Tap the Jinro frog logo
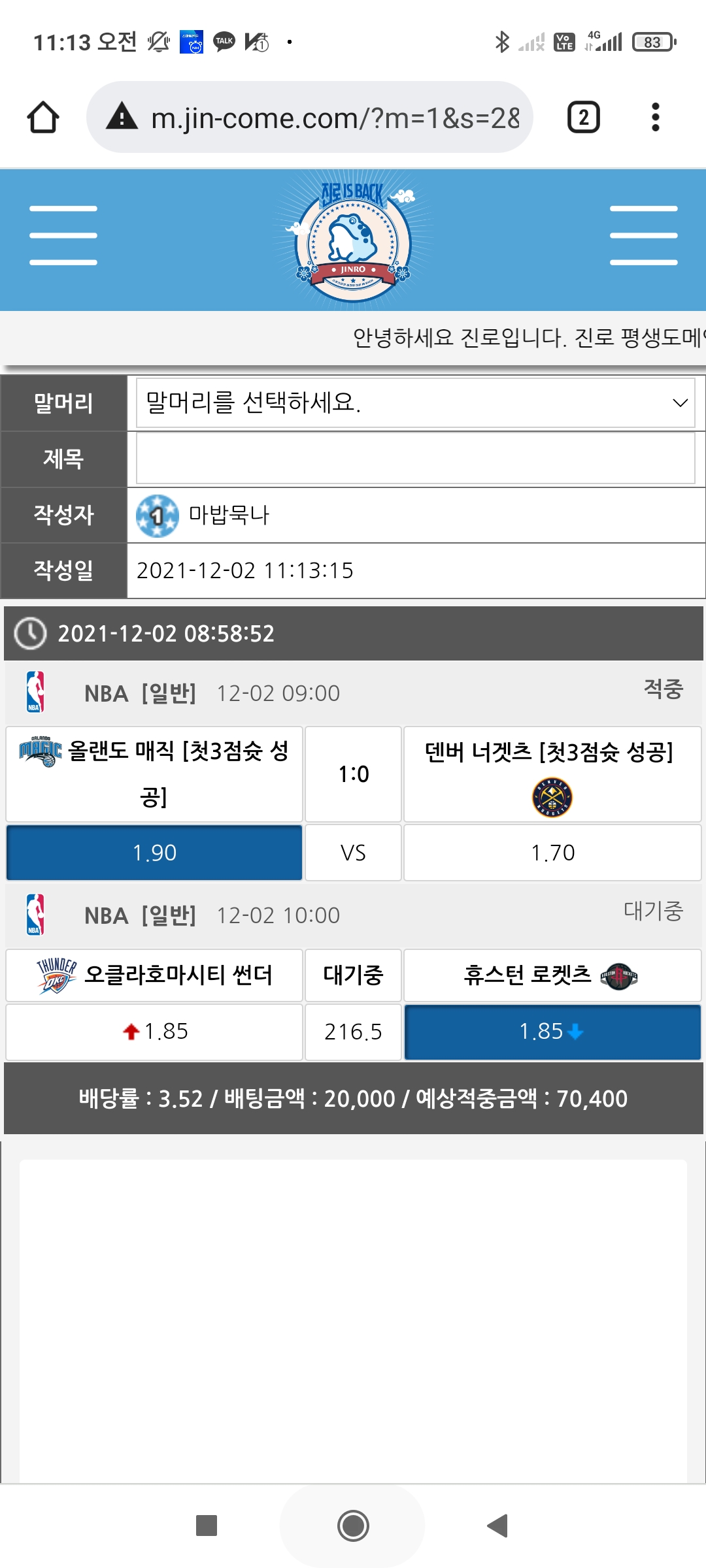 coord(353,240)
